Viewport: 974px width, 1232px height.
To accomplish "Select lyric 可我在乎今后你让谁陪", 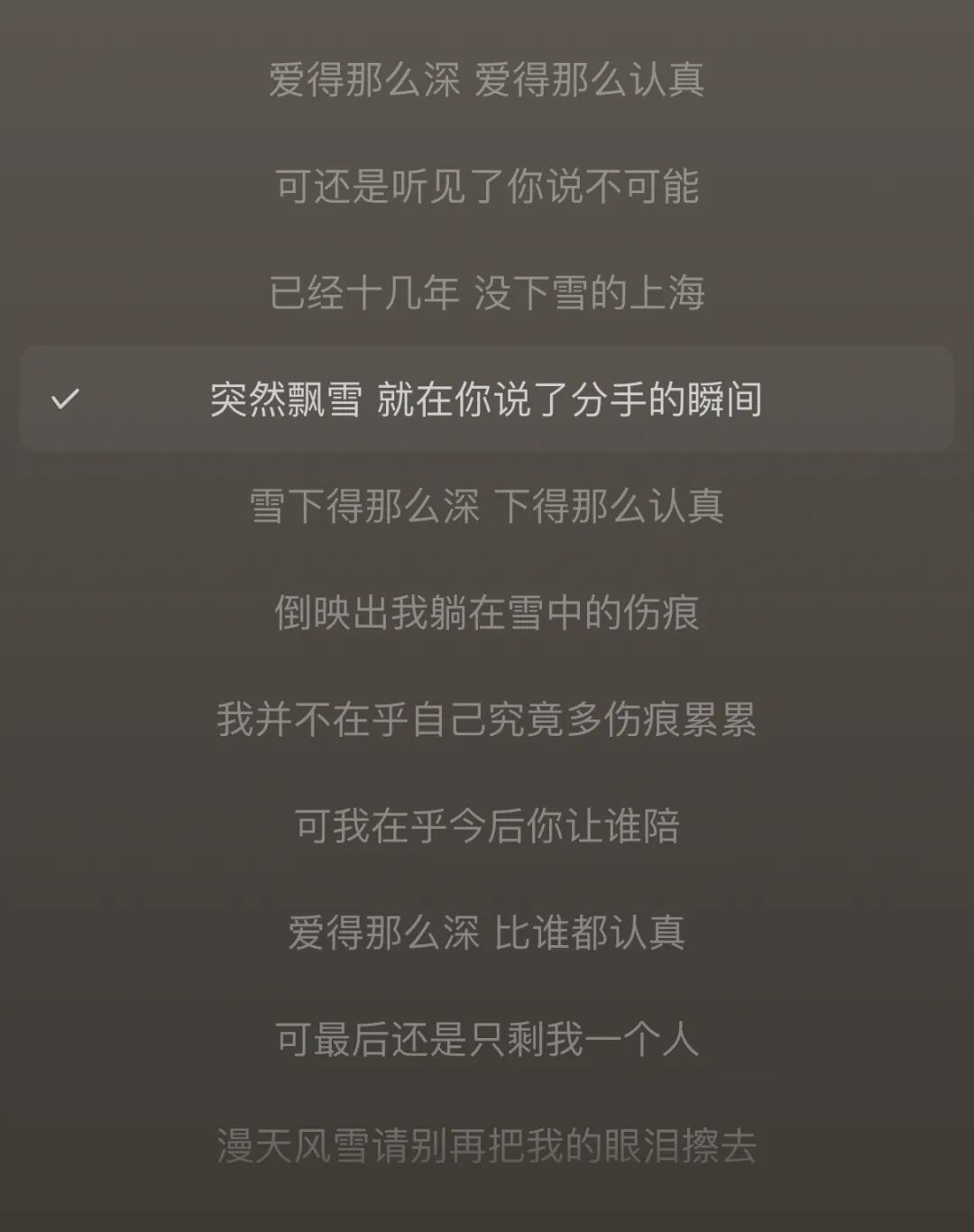I will (x=487, y=825).
